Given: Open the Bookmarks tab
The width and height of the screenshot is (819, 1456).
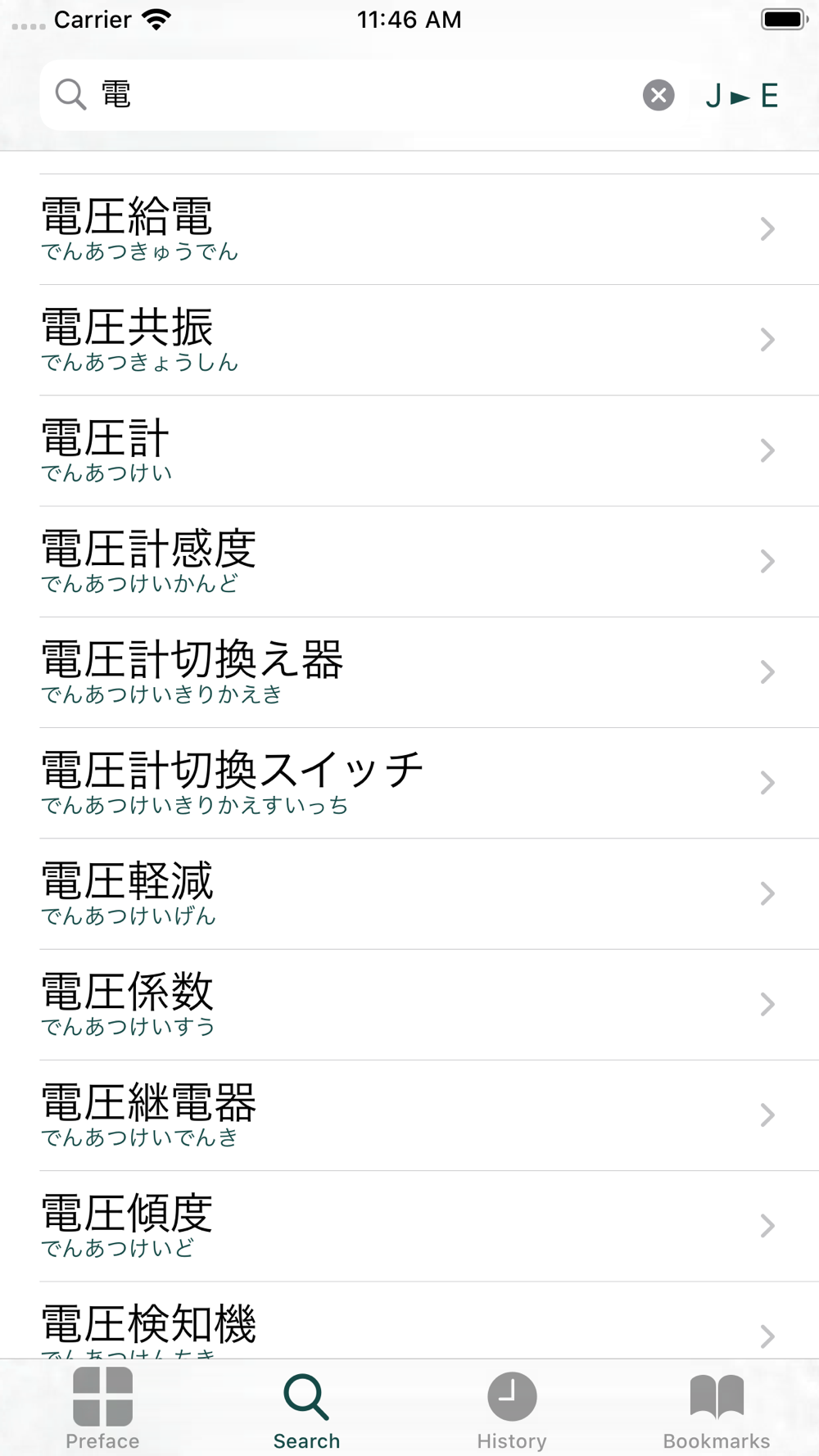Looking at the screenshot, I should [717, 1409].
